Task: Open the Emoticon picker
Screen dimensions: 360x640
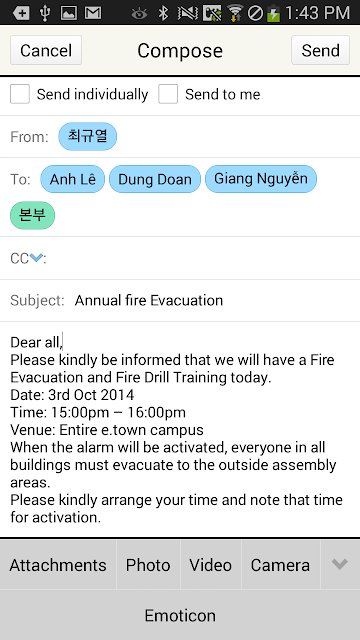Action: click(180, 615)
